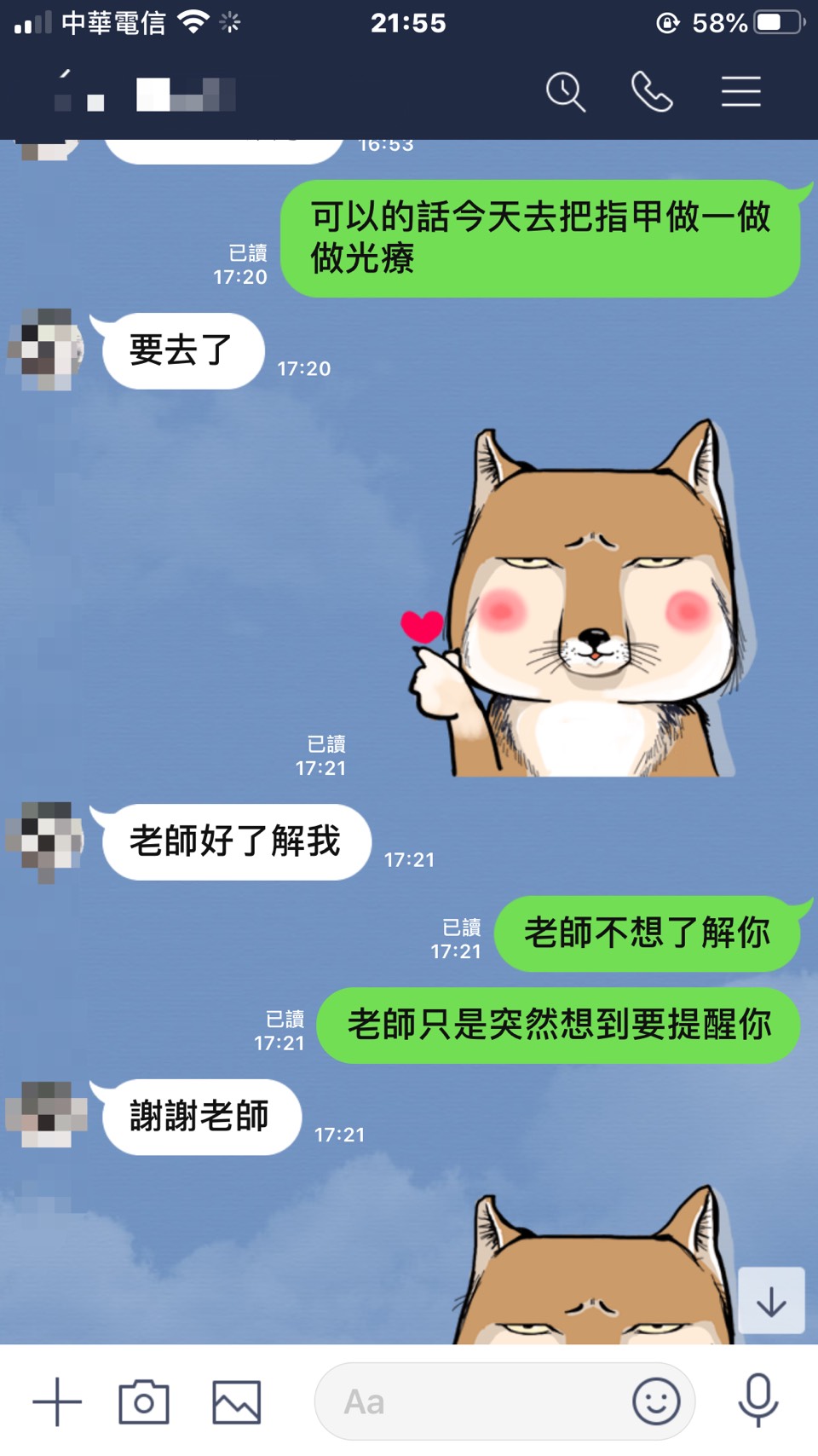Start a voice call

[652, 92]
